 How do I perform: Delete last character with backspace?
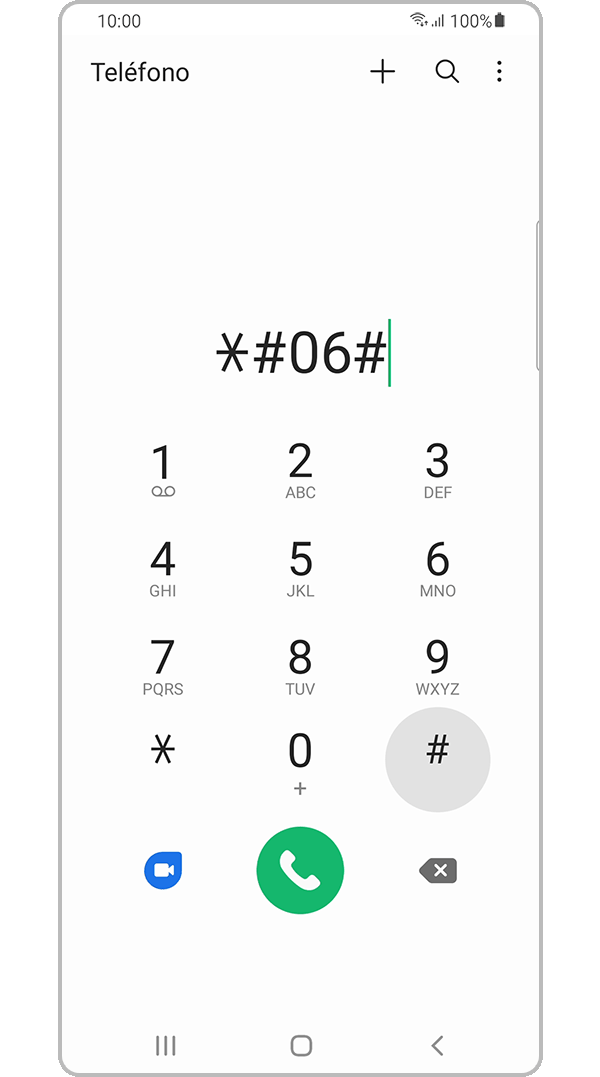pos(438,870)
